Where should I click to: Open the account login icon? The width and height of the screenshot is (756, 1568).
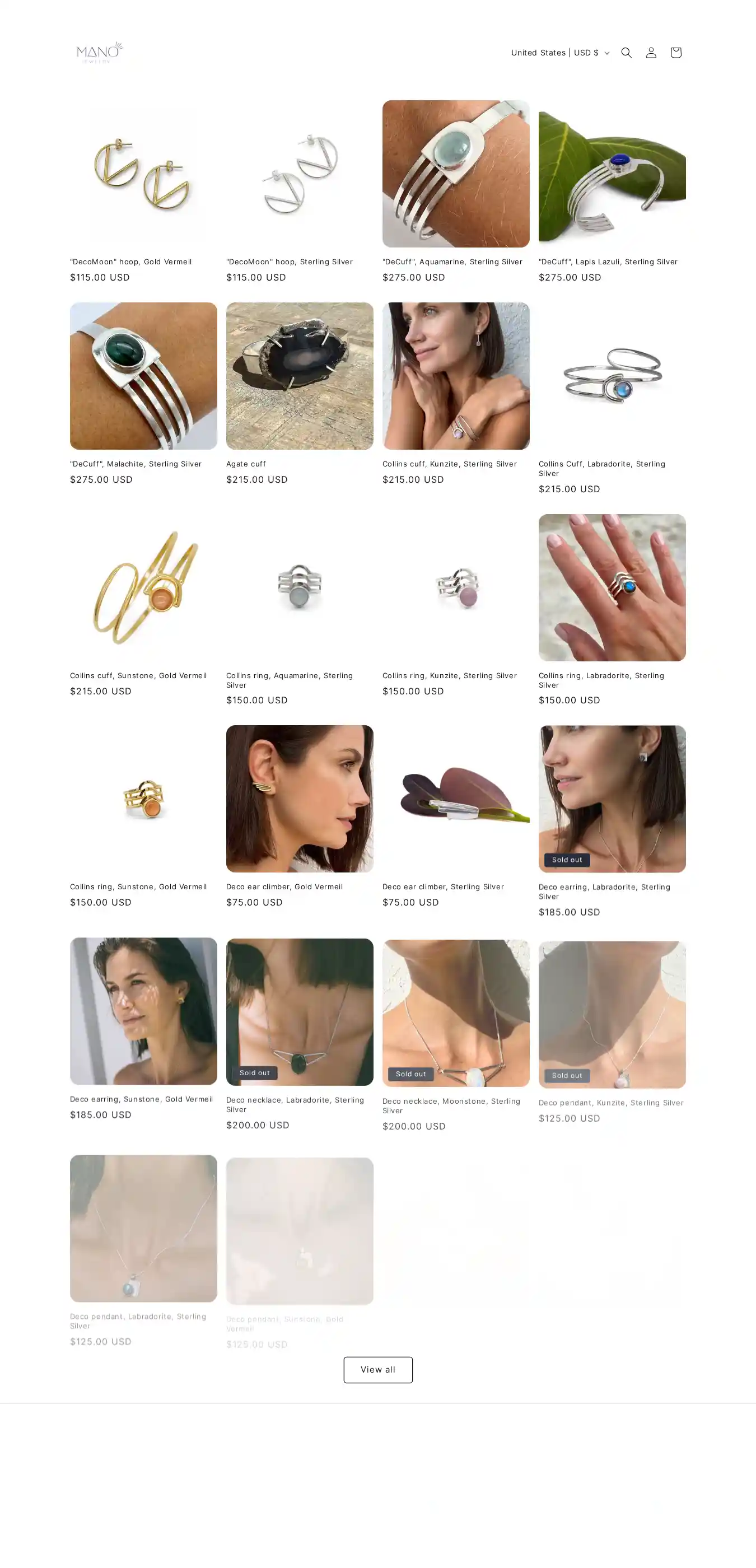coord(651,53)
